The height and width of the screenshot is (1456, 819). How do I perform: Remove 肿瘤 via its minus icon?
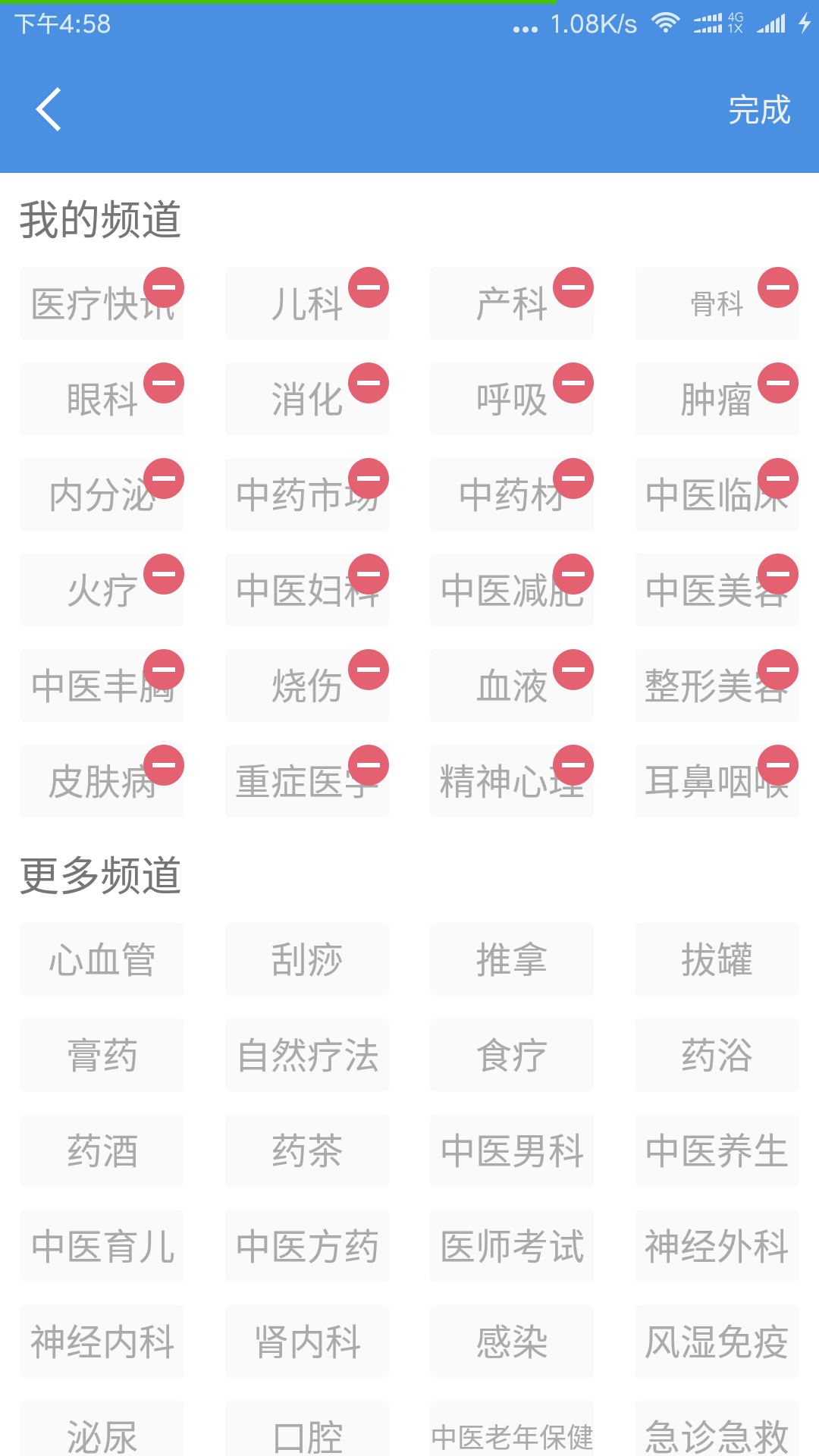(x=778, y=384)
